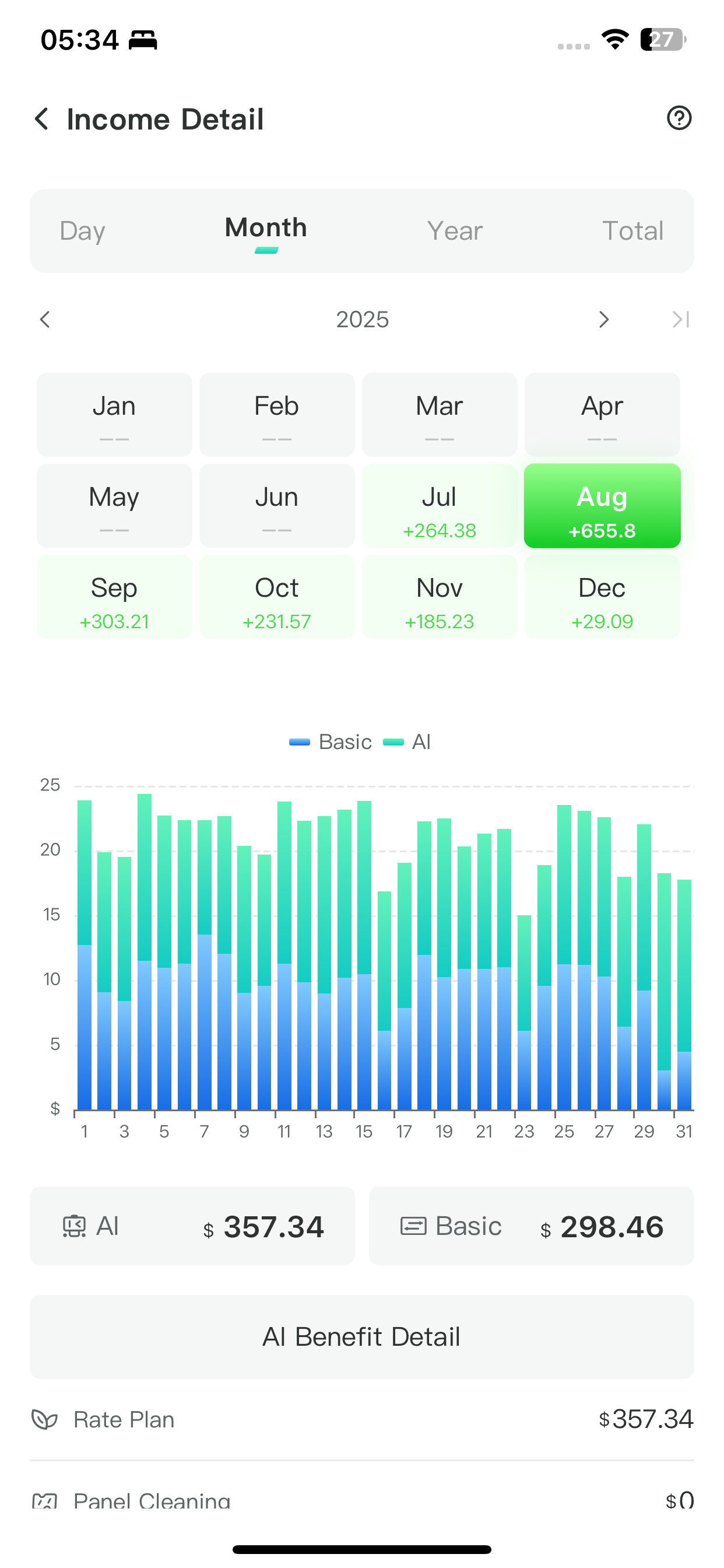Open AI Benefit Detail

click(361, 1338)
